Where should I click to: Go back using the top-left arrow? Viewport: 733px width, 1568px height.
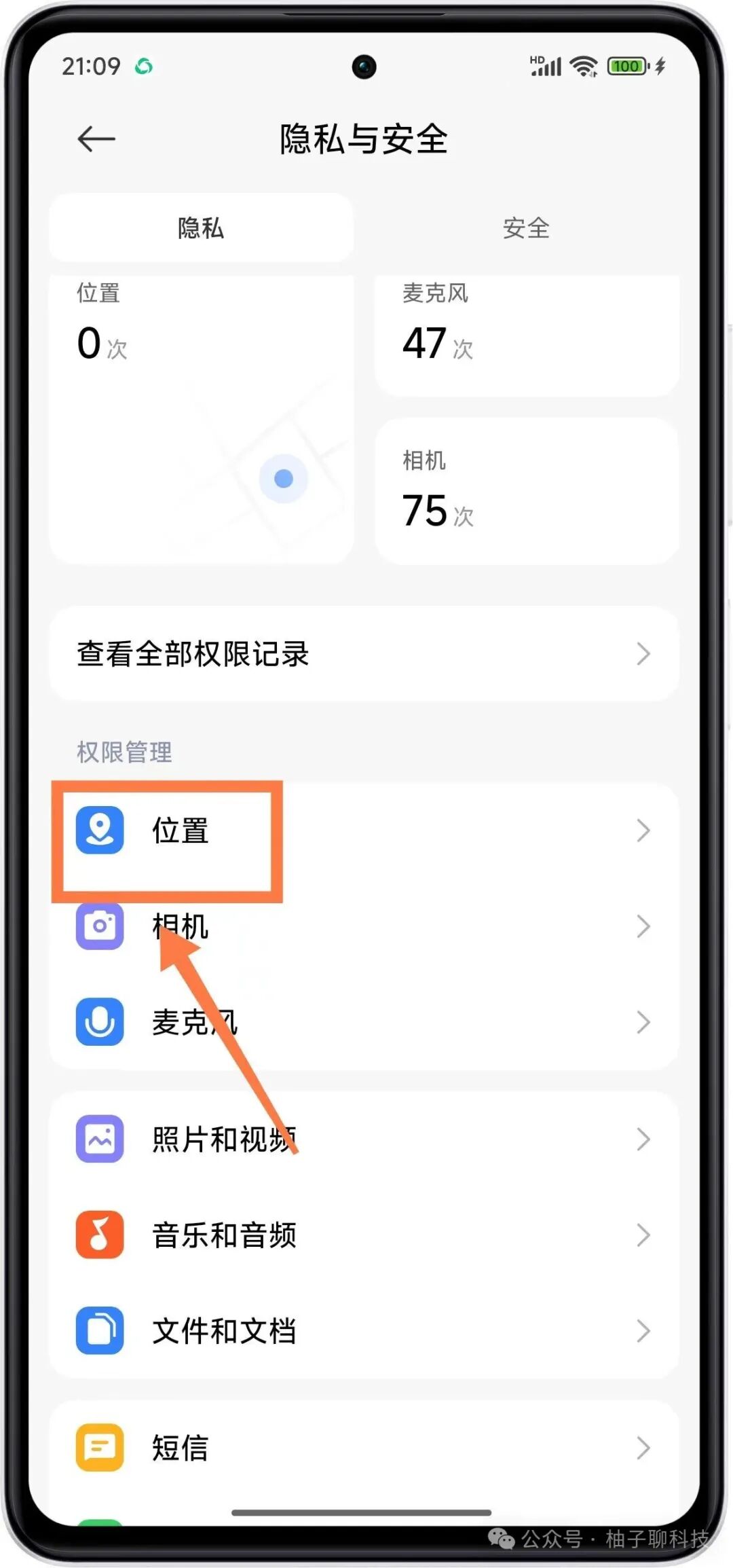[96, 139]
